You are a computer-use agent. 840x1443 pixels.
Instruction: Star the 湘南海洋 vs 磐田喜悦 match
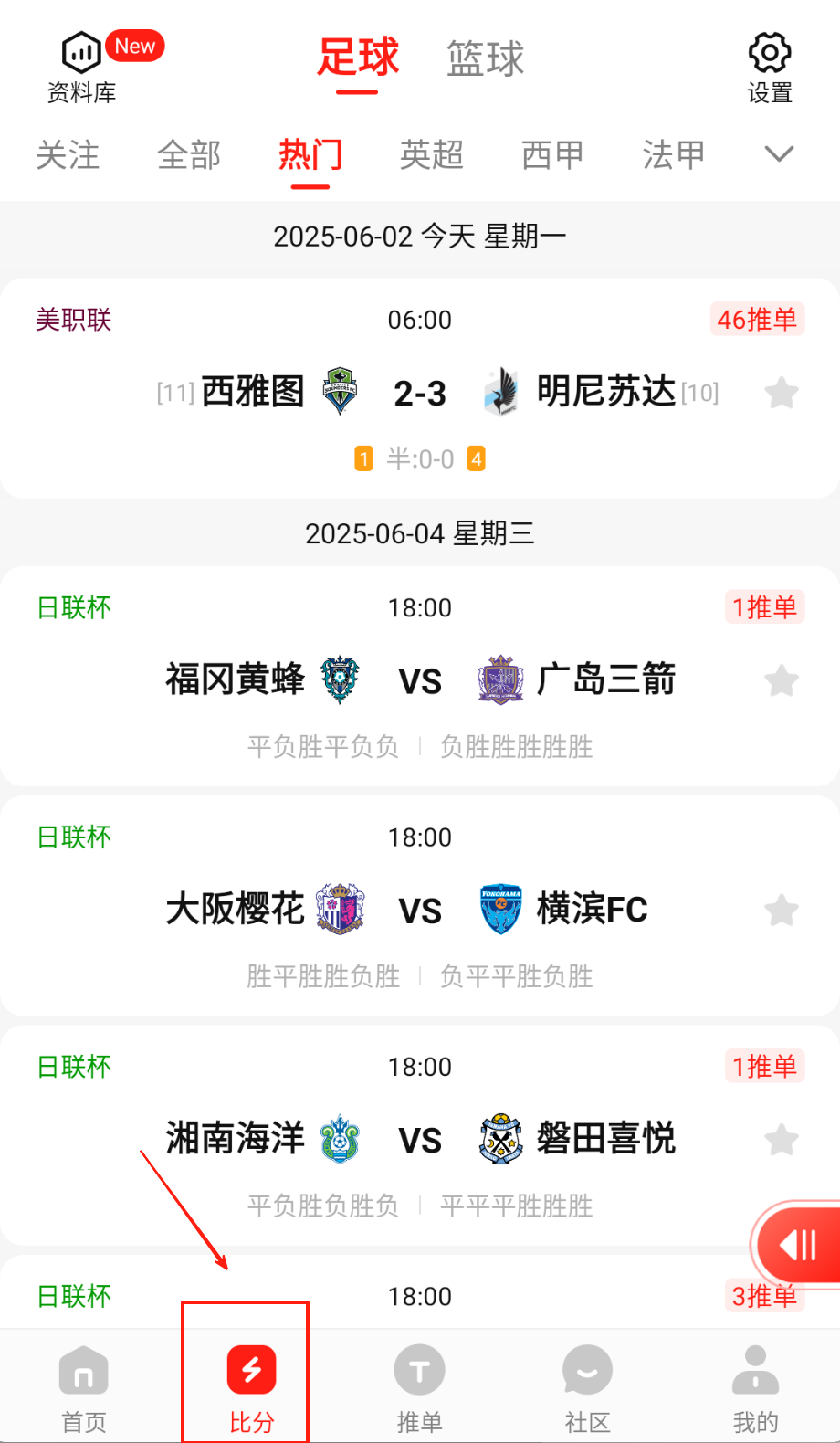(x=782, y=1140)
